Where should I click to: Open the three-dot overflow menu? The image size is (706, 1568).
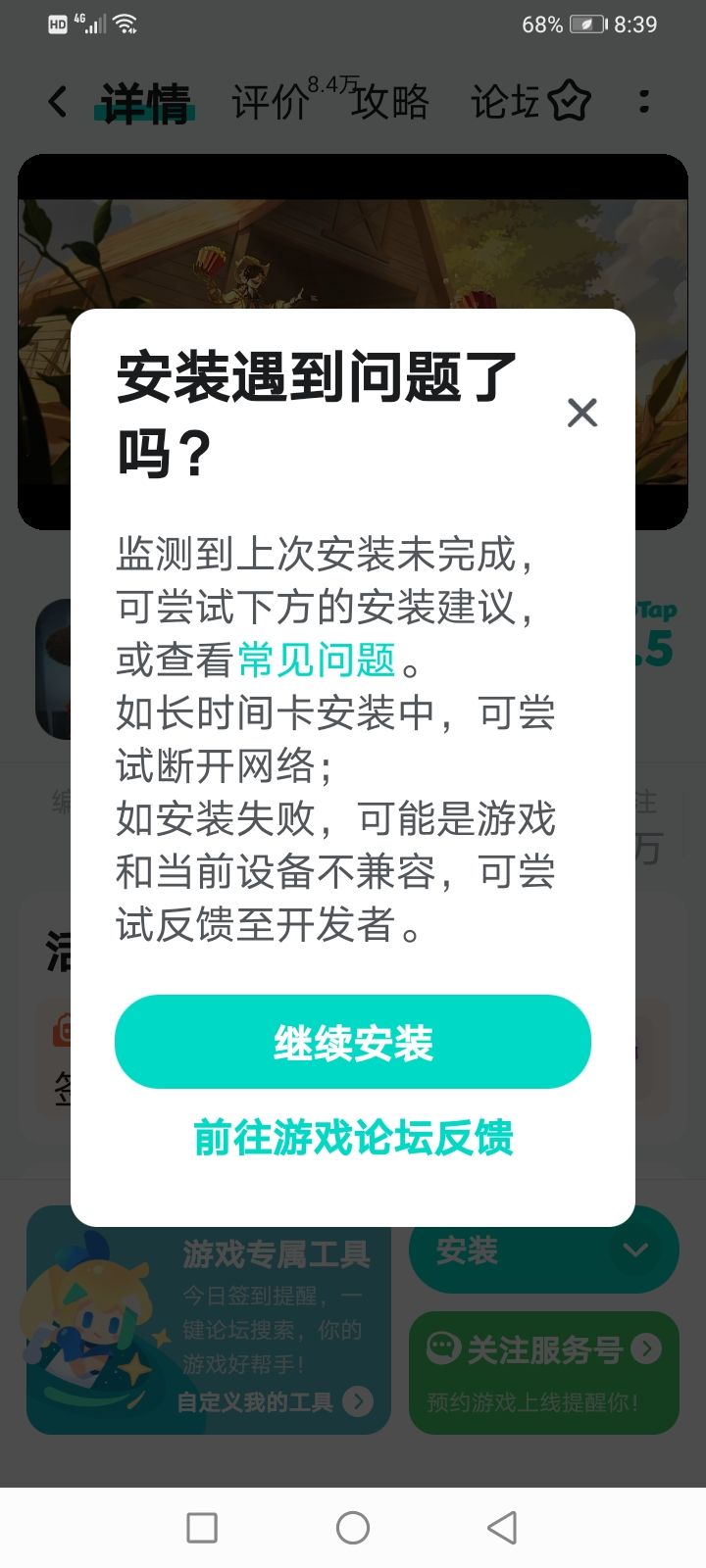pos(644,102)
